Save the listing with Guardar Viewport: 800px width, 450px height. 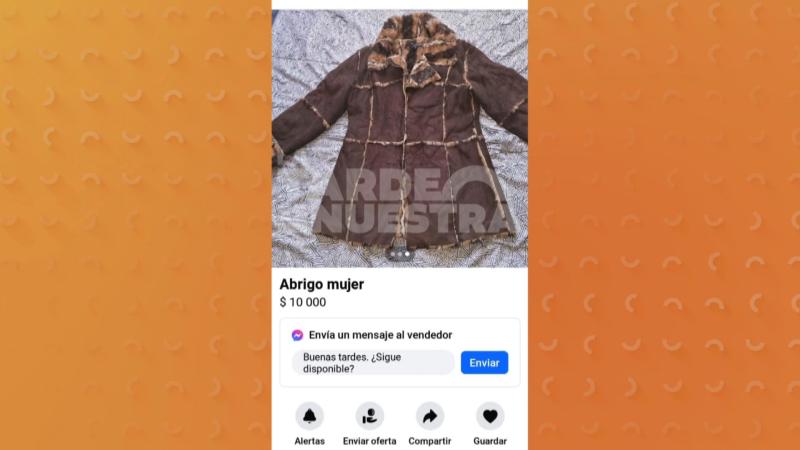489,416
